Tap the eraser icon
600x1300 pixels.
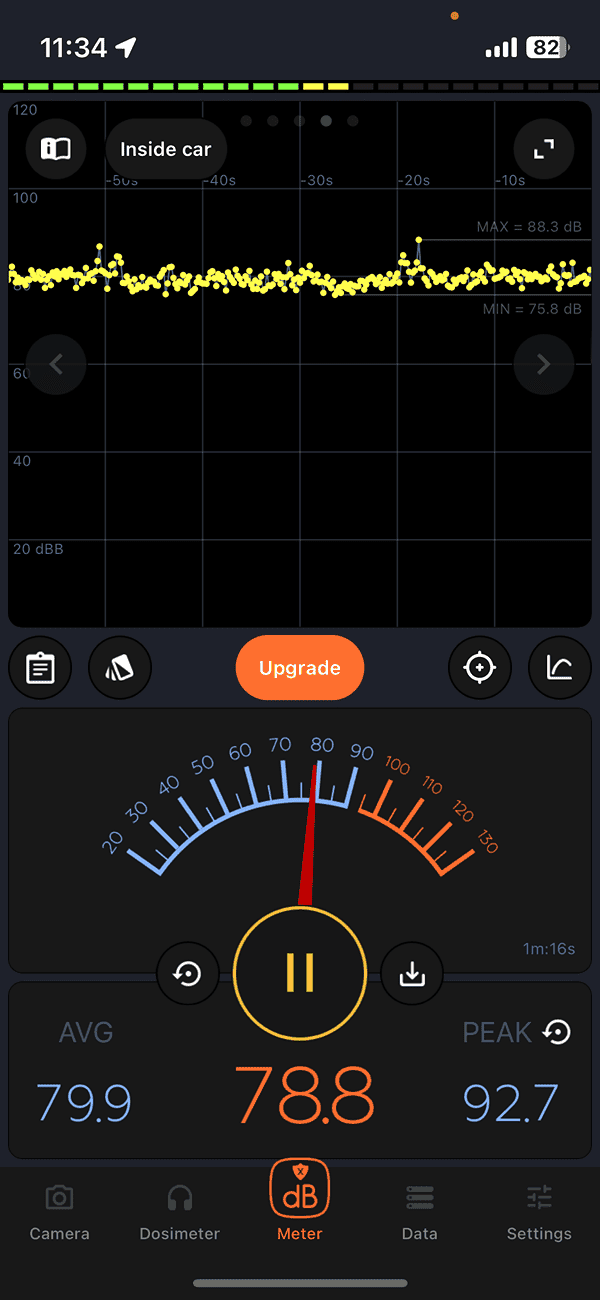[x=120, y=668]
